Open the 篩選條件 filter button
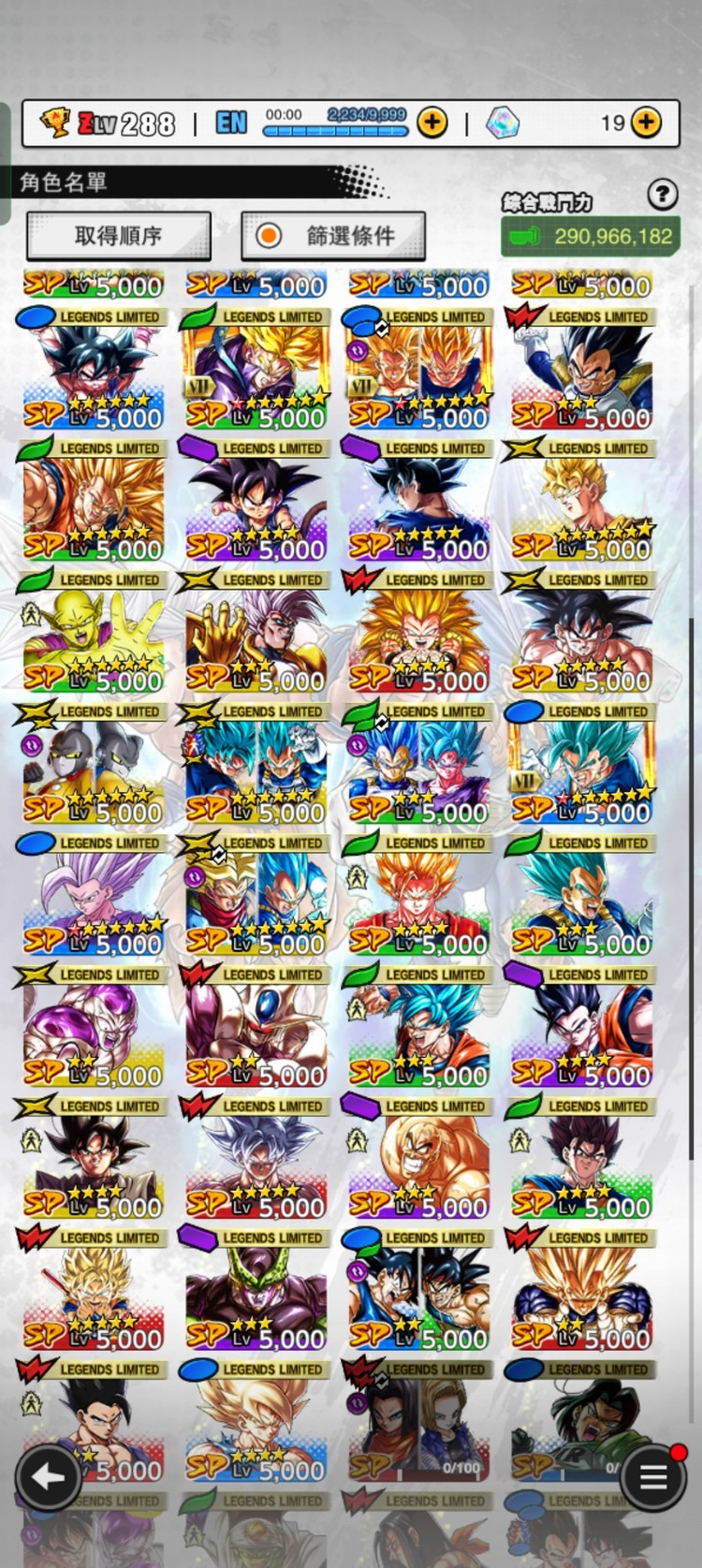The height and width of the screenshot is (1568, 702). pyautogui.click(x=333, y=235)
